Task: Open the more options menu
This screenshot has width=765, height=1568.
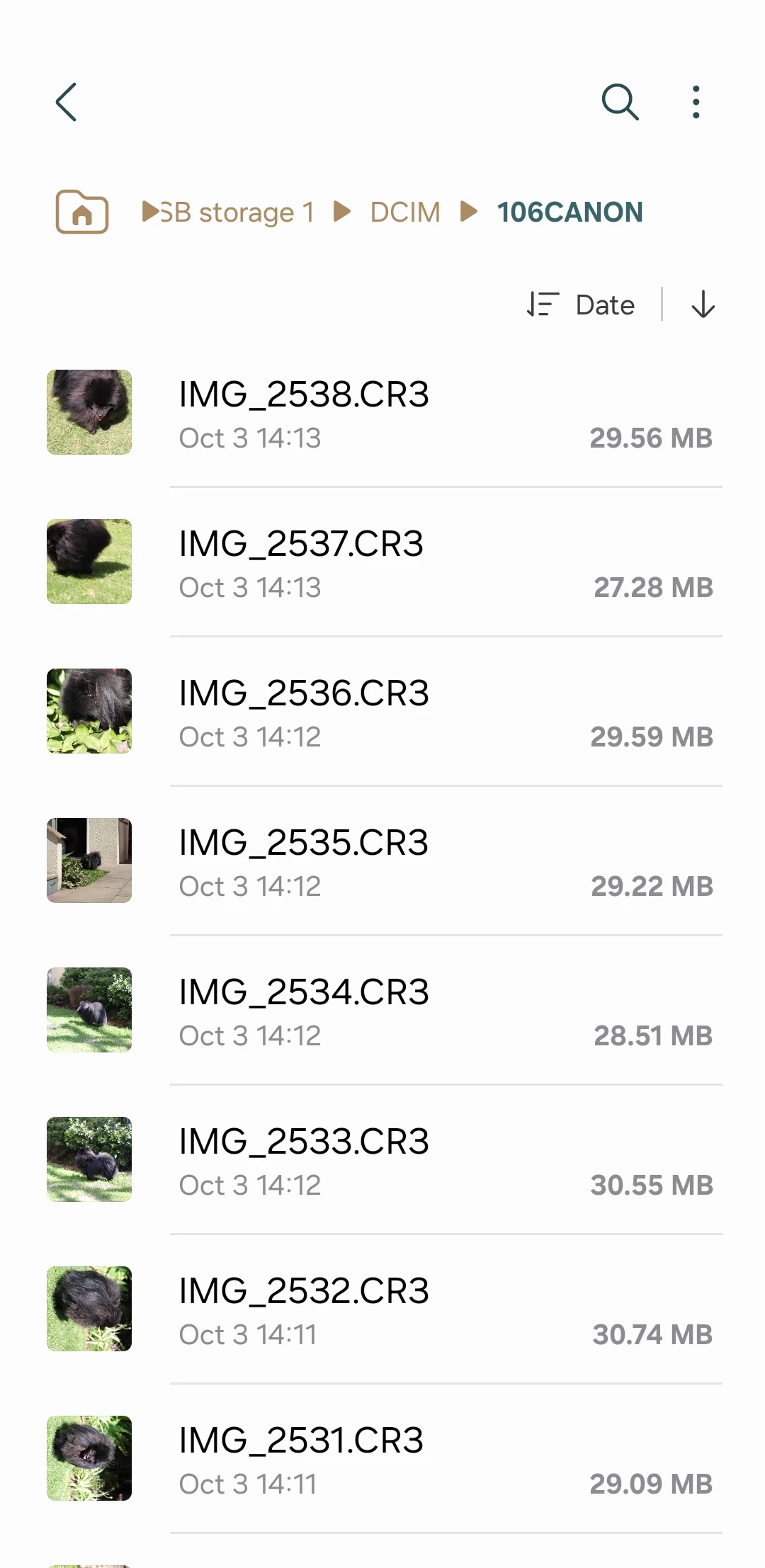Action: 696,102
